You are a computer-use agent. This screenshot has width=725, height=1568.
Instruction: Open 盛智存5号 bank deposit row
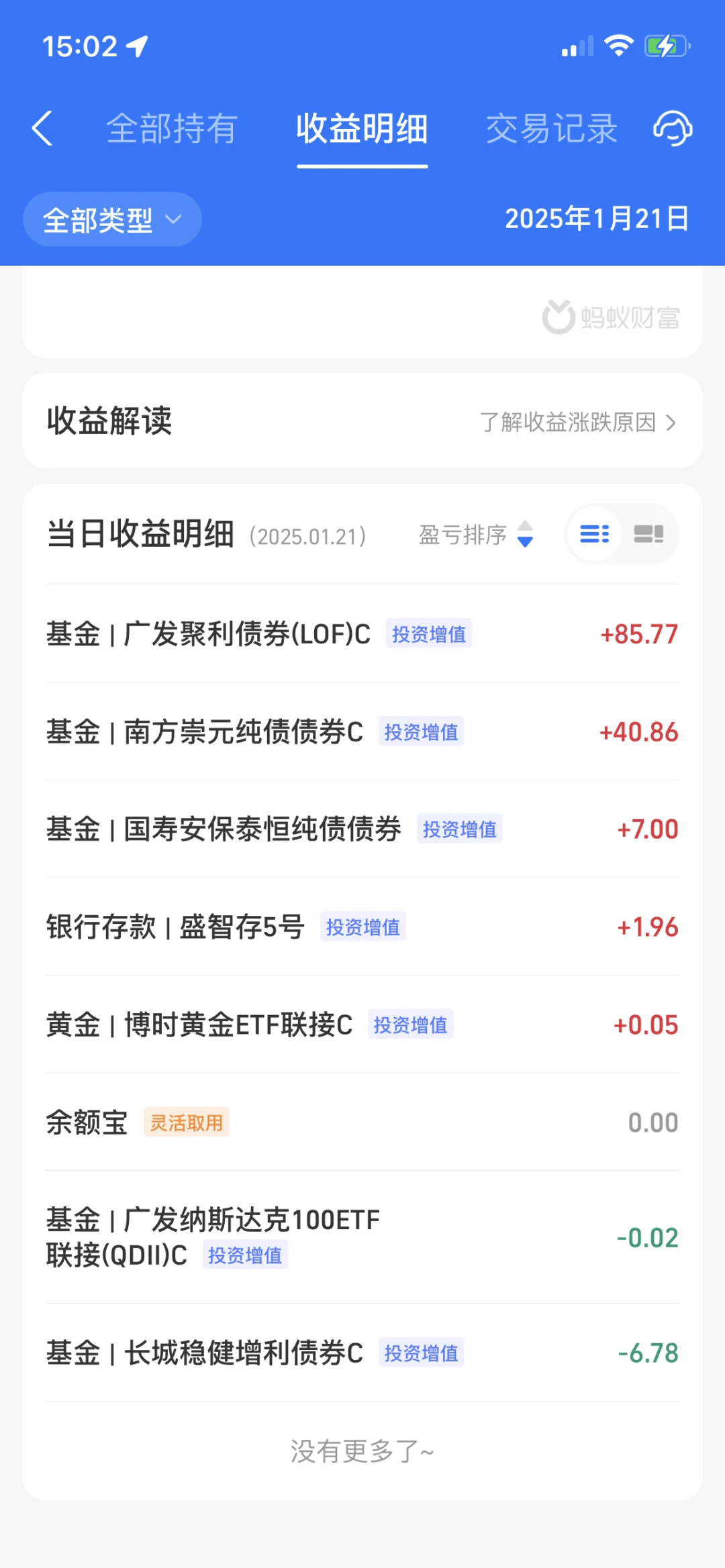(x=362, y=927)
